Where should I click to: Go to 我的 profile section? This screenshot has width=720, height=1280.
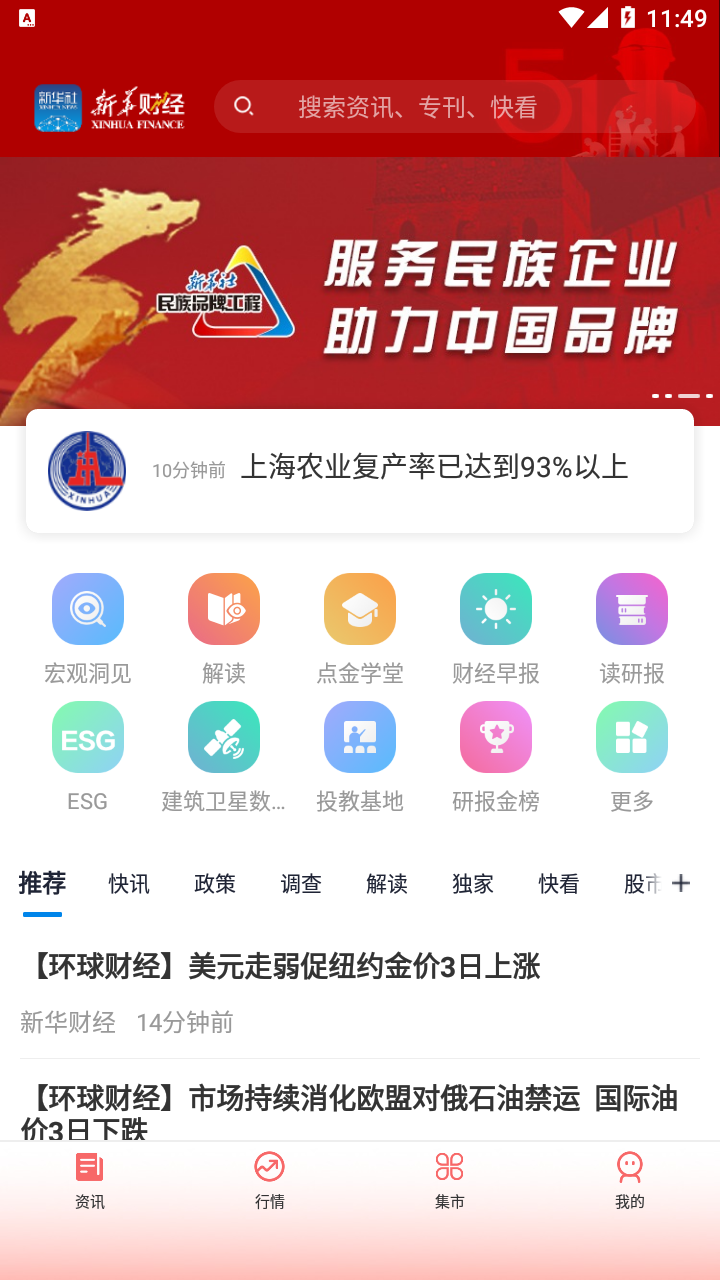(629, 1183)
